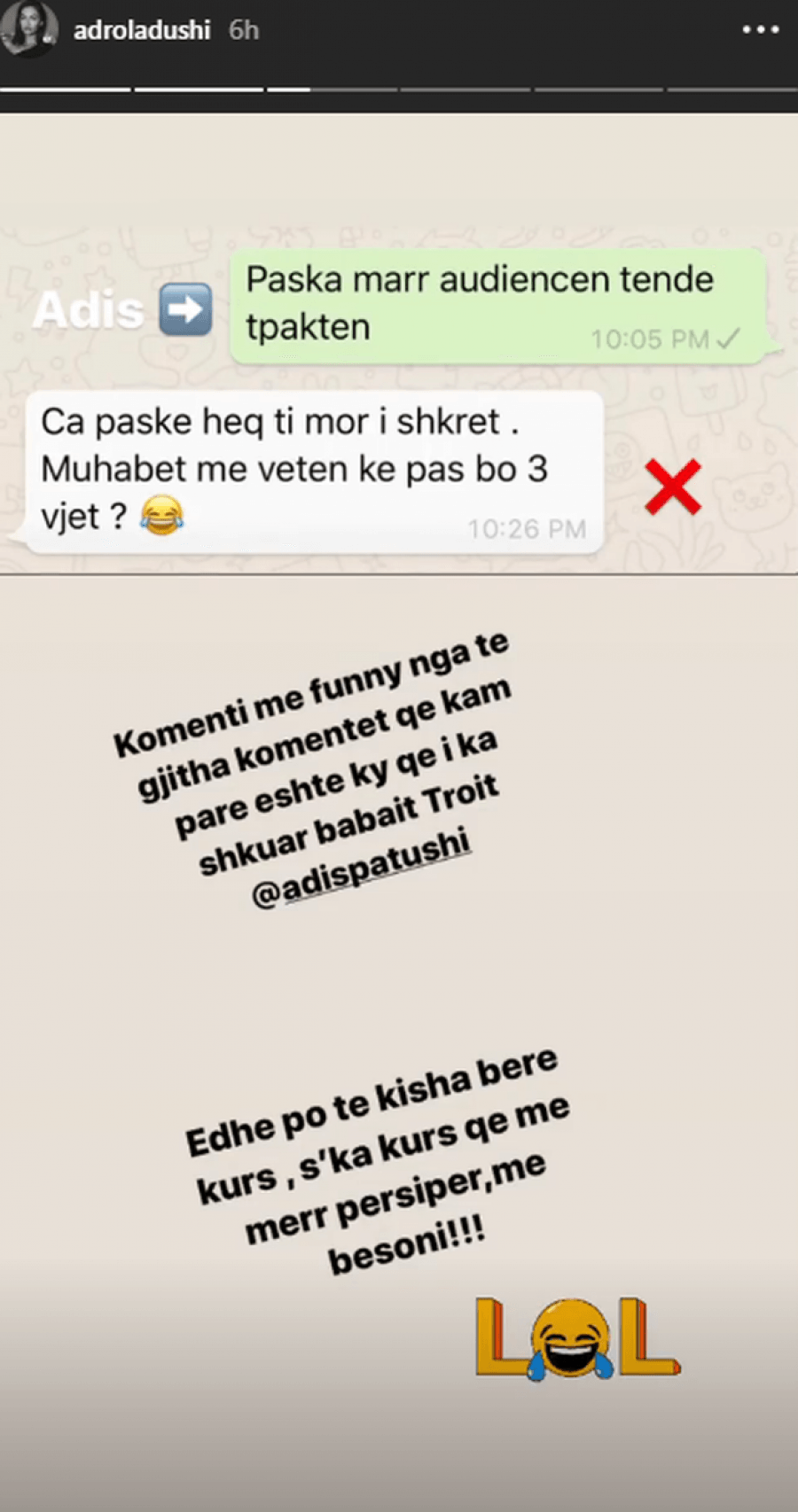Open the story overflow menu
Image resolution: width=798 pixels, height=1512 pixels.
click(x=760, y=30)
